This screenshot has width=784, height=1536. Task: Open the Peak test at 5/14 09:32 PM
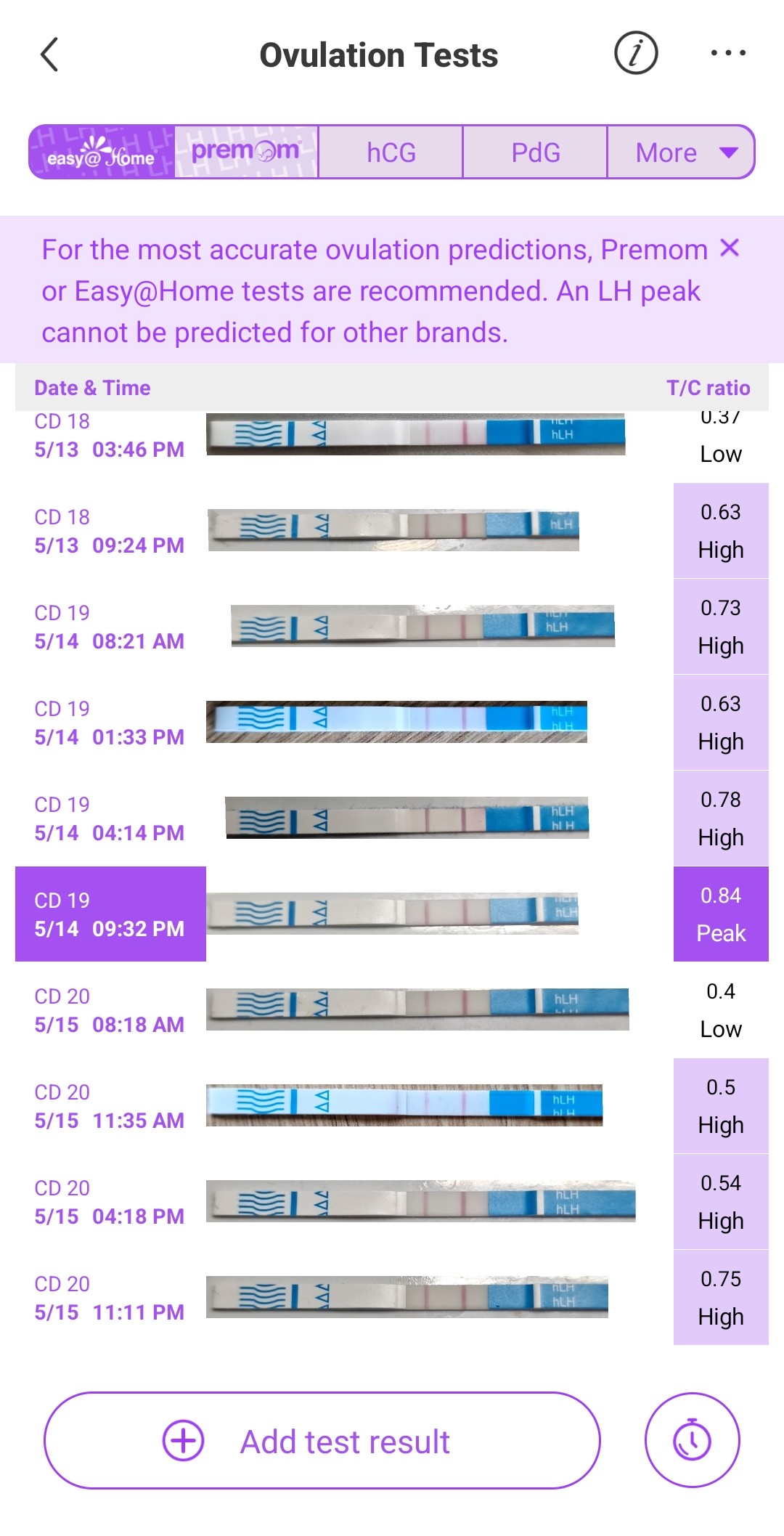392,914
